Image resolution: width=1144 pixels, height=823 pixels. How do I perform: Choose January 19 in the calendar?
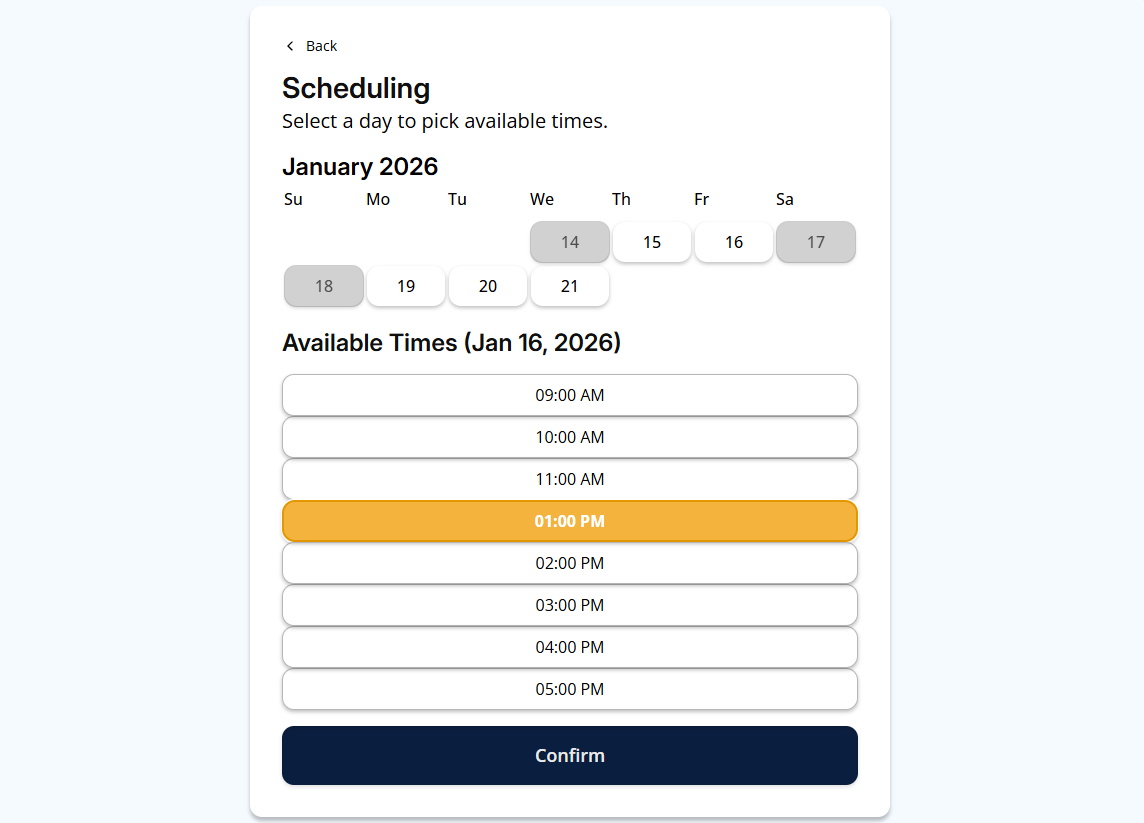tap(406, 286)
